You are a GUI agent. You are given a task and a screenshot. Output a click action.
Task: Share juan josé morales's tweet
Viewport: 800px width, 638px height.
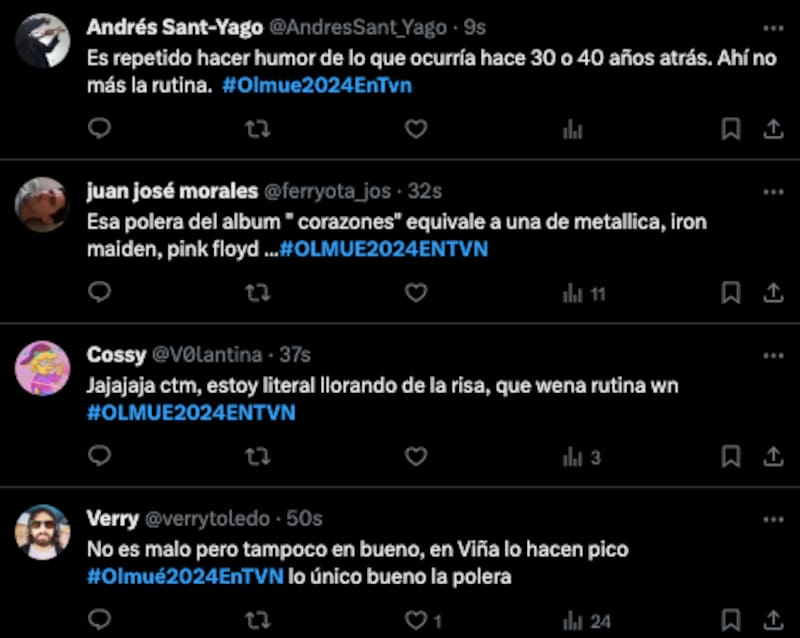point(773,292)
